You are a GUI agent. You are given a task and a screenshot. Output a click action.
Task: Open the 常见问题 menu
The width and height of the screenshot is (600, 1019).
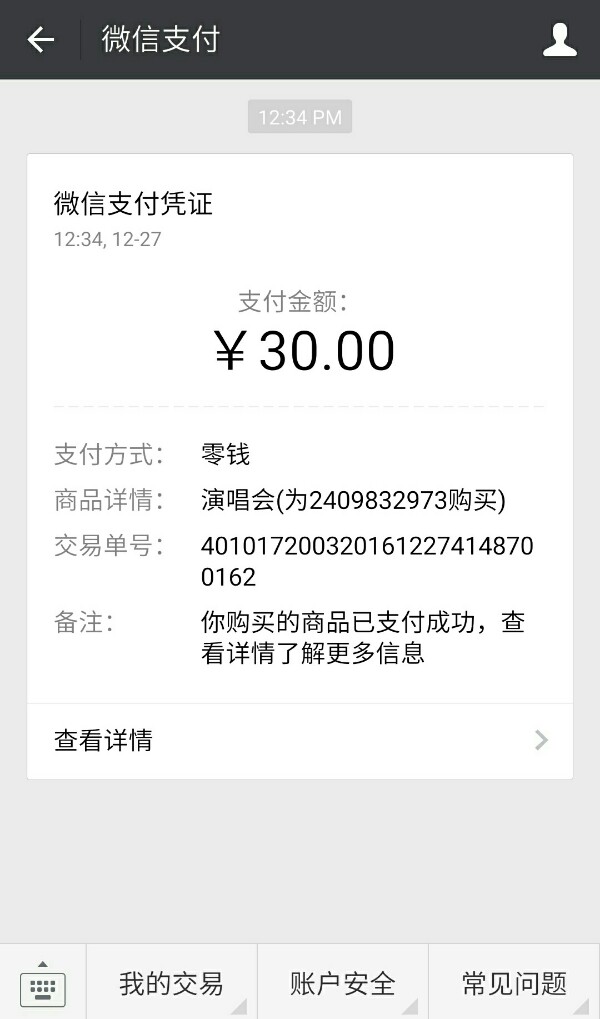514,983
